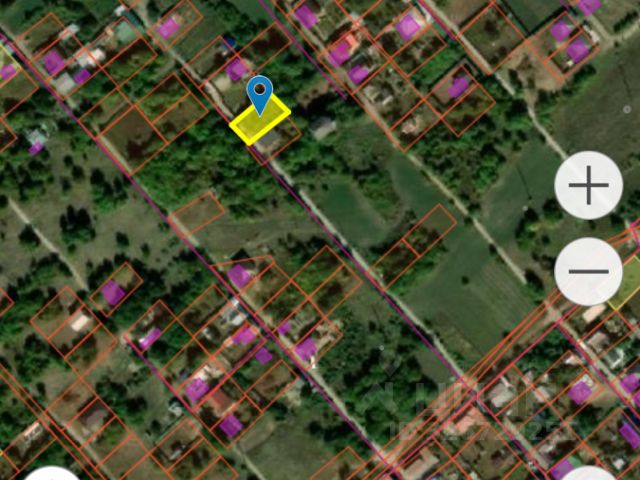Zoom out of the map
640x480 pixels.
click(588, 271)
